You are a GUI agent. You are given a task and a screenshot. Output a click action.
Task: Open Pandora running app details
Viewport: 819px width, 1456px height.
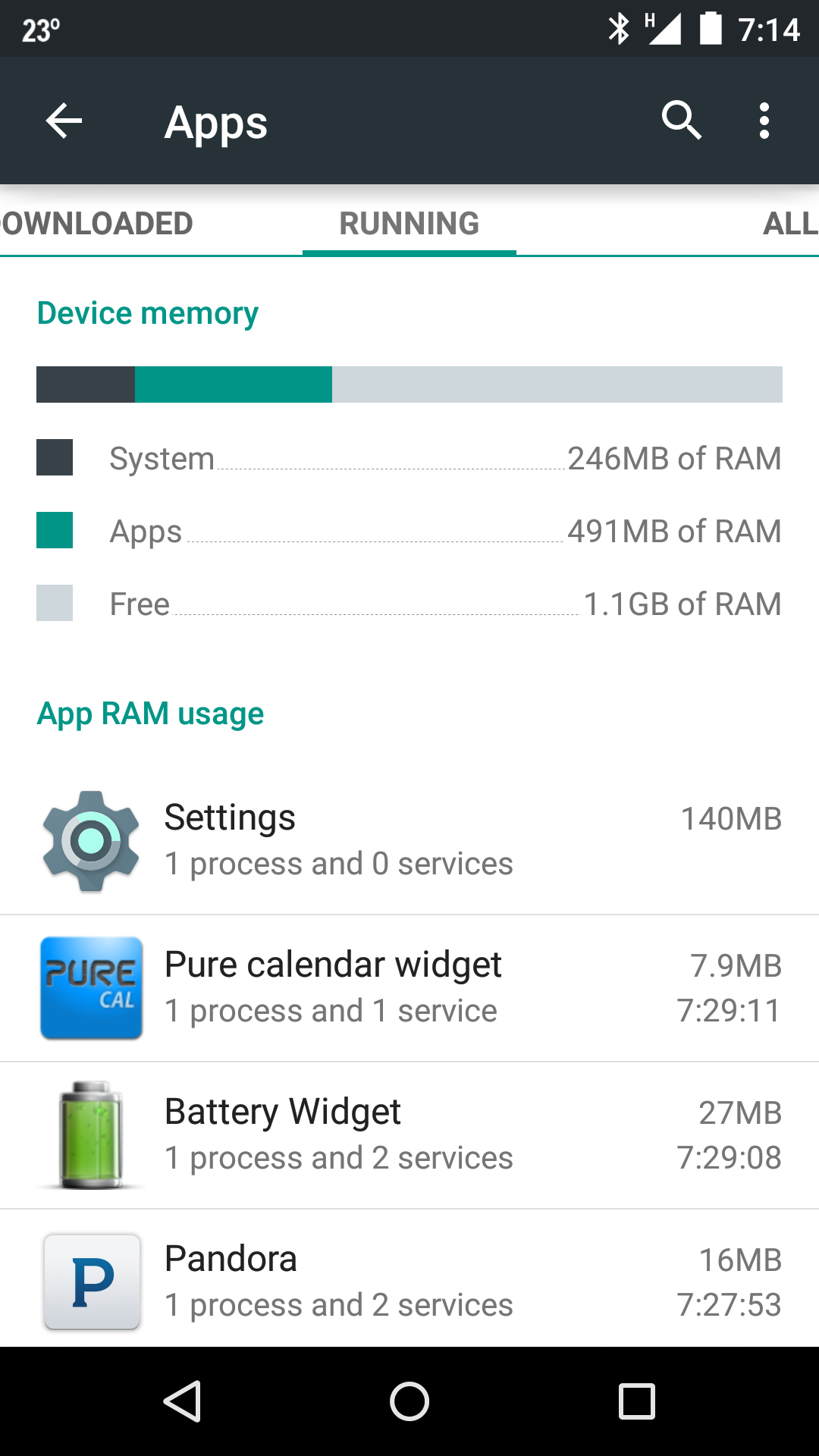409,1279
